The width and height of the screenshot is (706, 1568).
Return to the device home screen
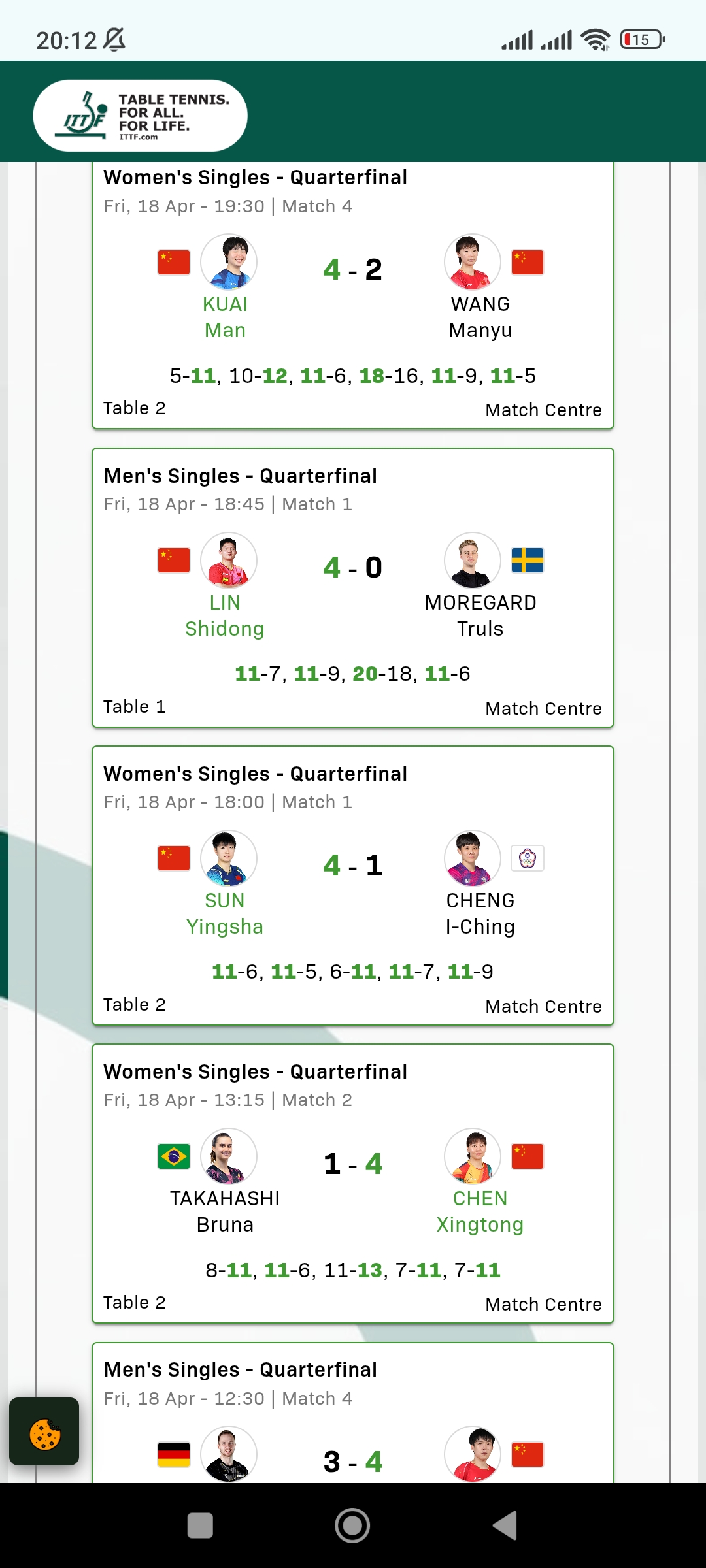(x=352, y=1526)
